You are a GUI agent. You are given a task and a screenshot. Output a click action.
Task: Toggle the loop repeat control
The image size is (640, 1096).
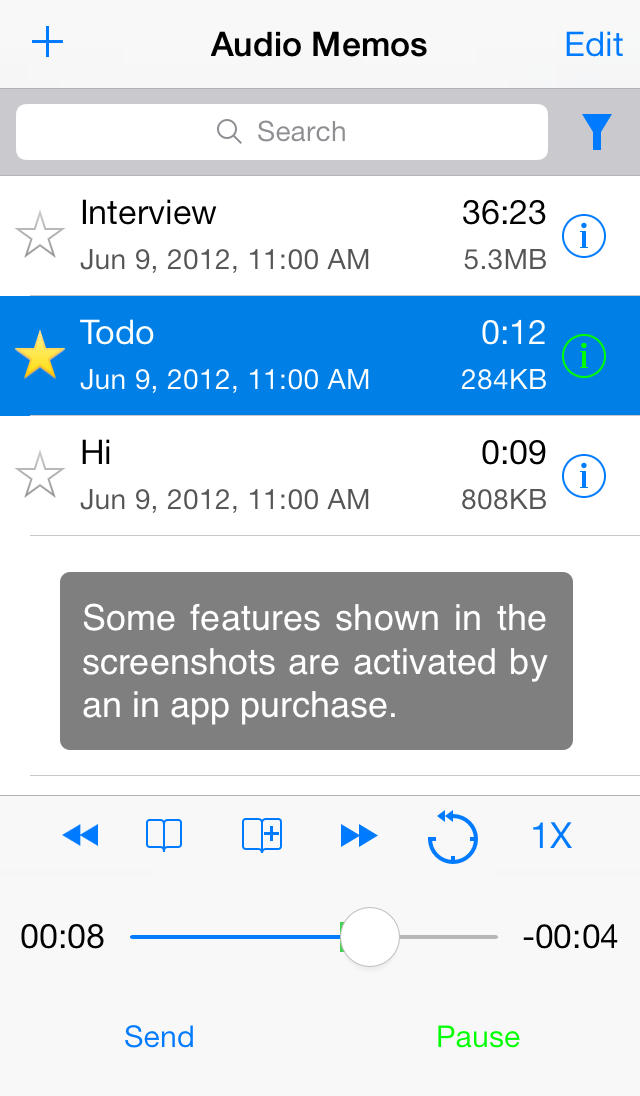click(453, 837)
